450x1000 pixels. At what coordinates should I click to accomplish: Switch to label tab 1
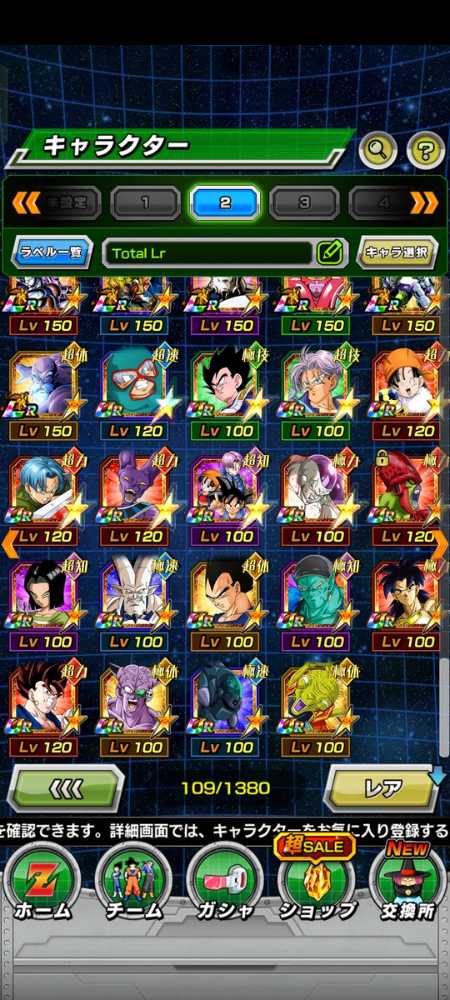[145, 203]
